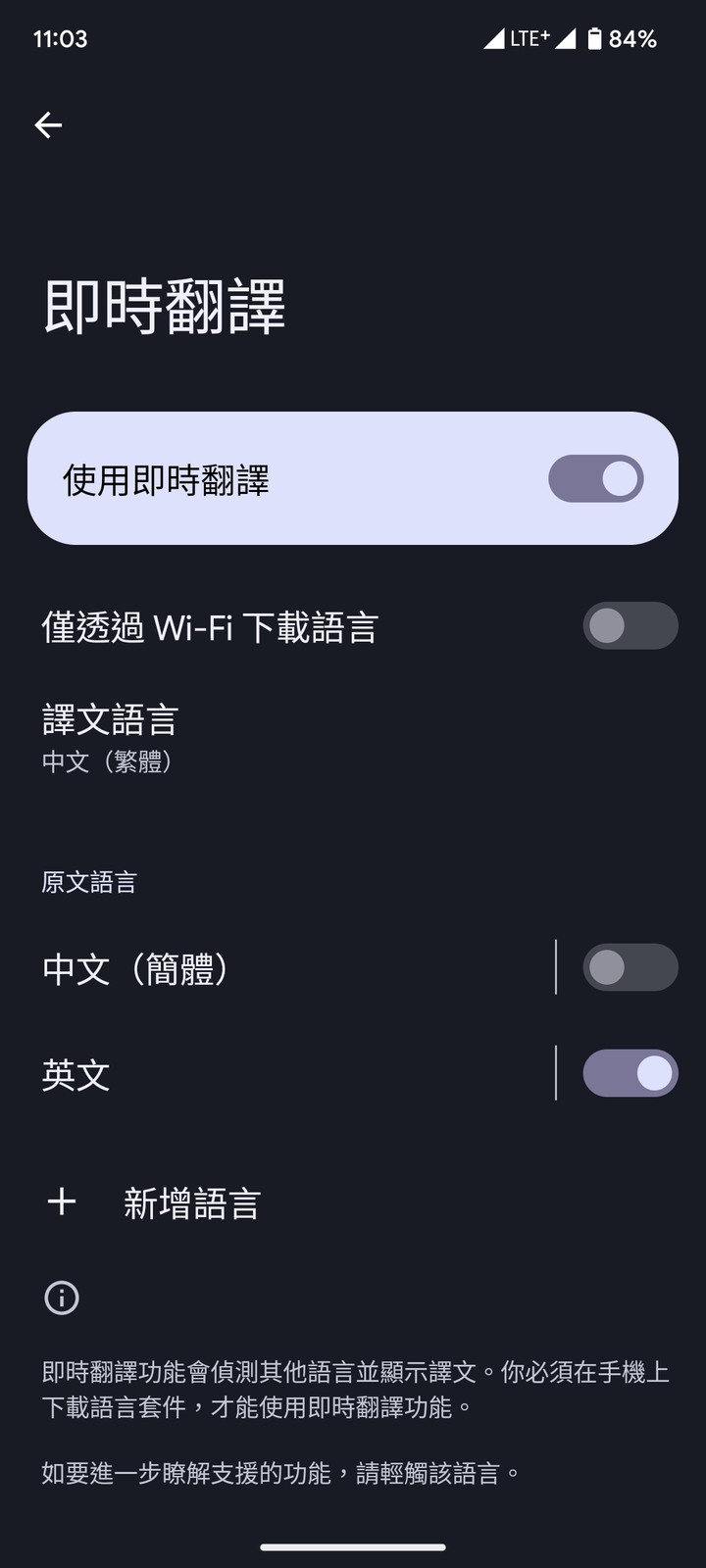Turn off the 英文 switch
The height and width of the screenshot is (1568, 706).
click(630, 1073)
